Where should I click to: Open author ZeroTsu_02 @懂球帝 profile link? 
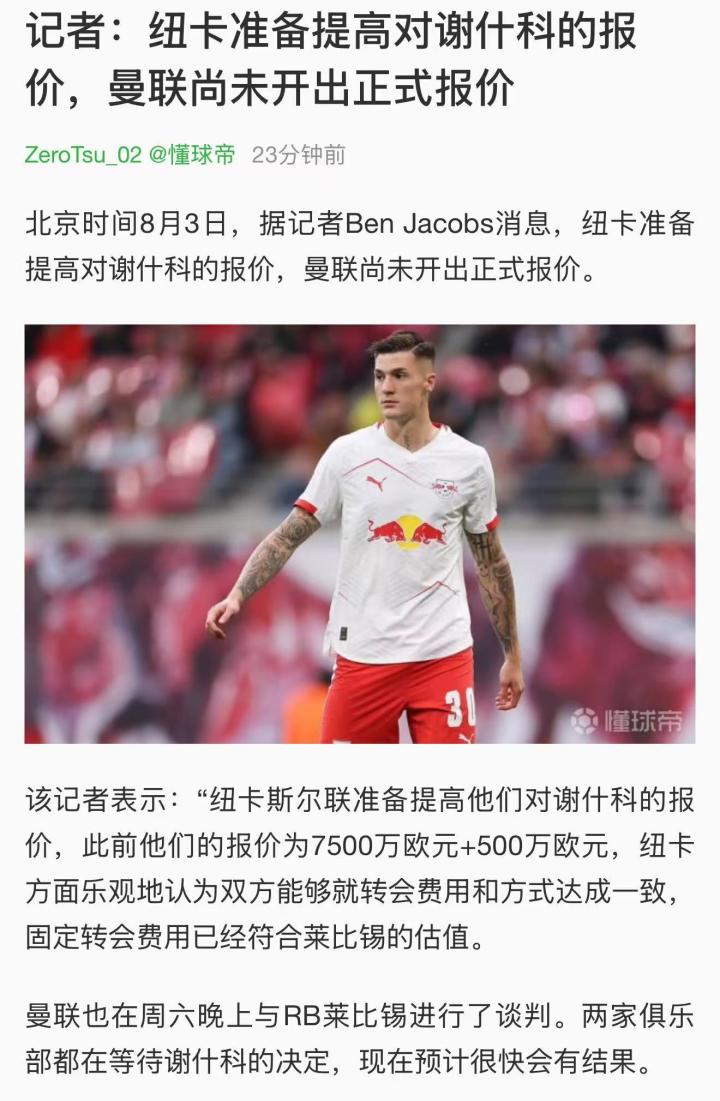point(130,154)
